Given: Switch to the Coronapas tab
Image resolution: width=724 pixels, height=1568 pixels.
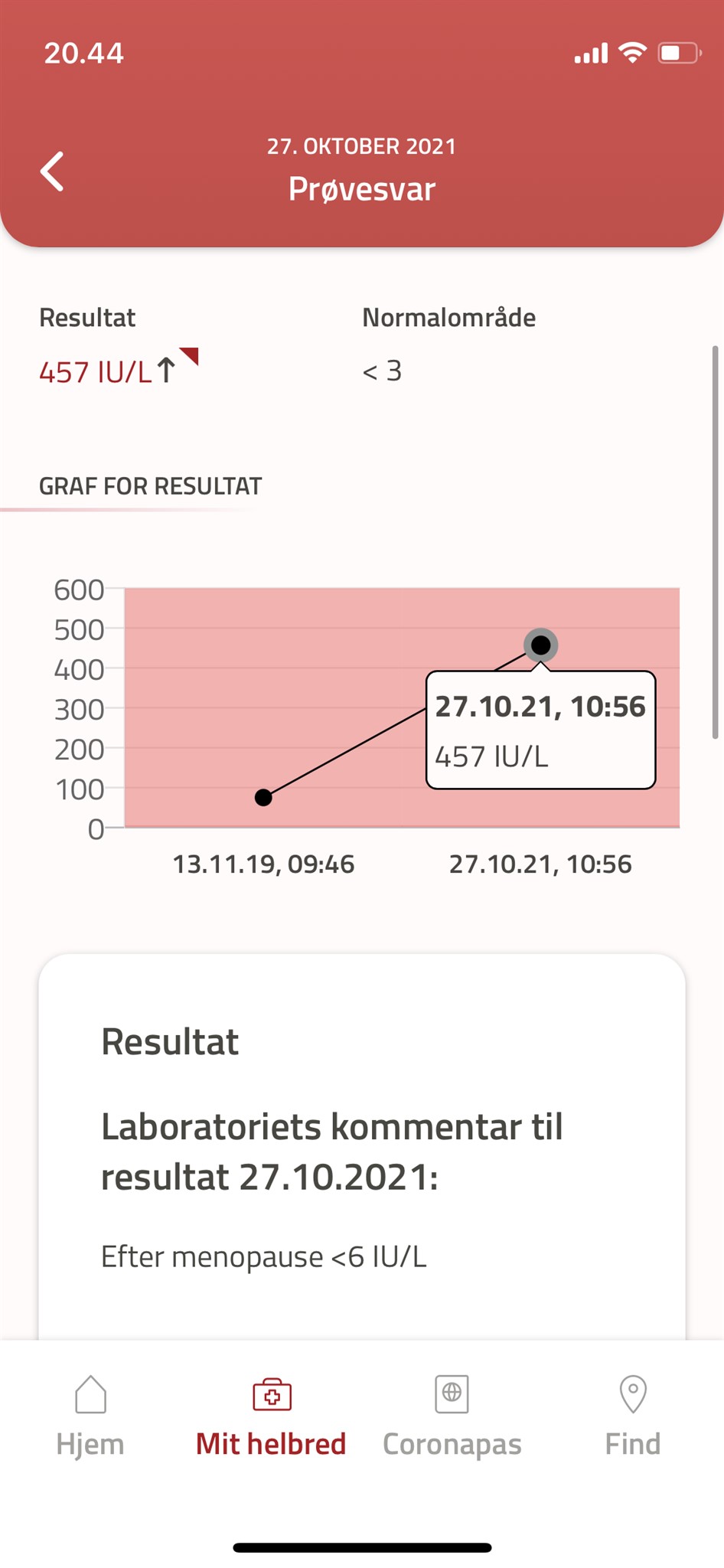Looking at the screenshot, I should pyautogui.click(x=452, y=1415).
